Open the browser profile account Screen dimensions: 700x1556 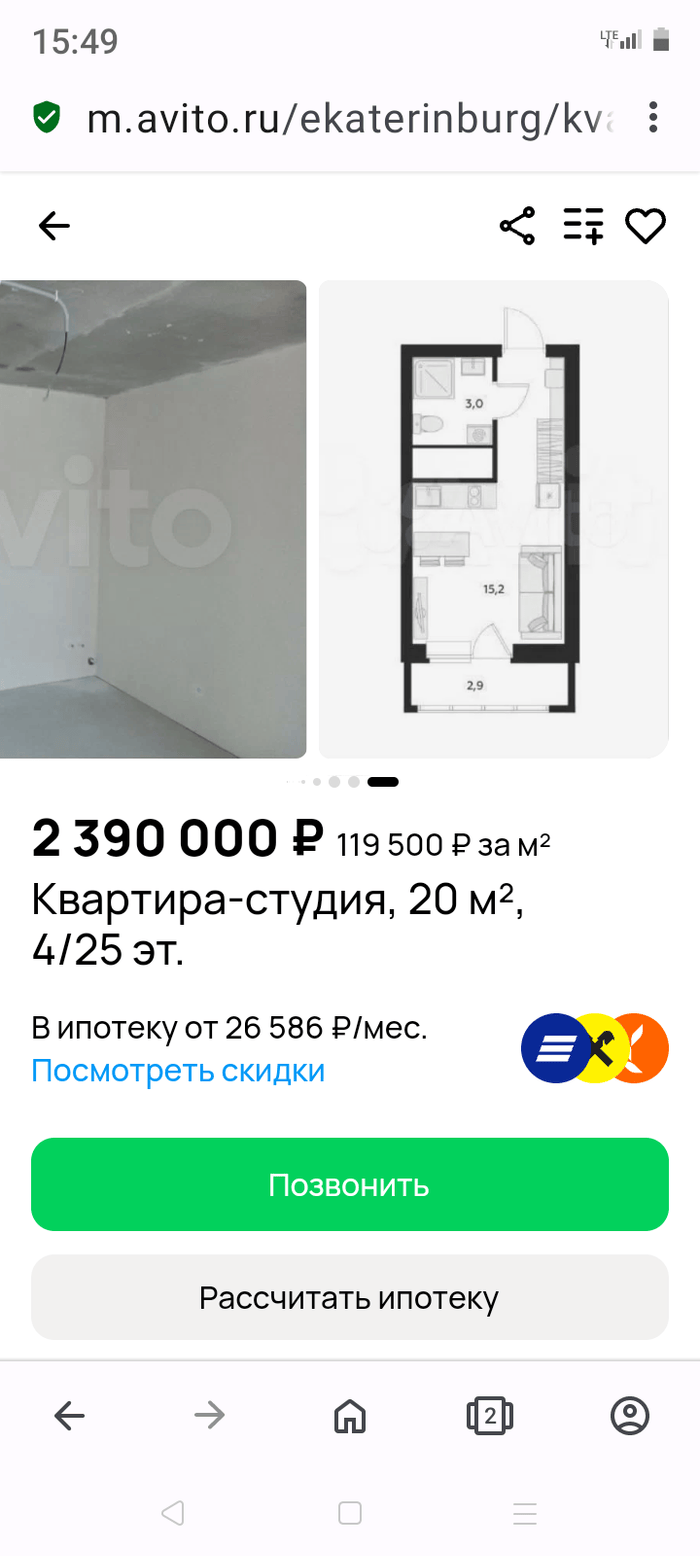[x=630, y=1415]
